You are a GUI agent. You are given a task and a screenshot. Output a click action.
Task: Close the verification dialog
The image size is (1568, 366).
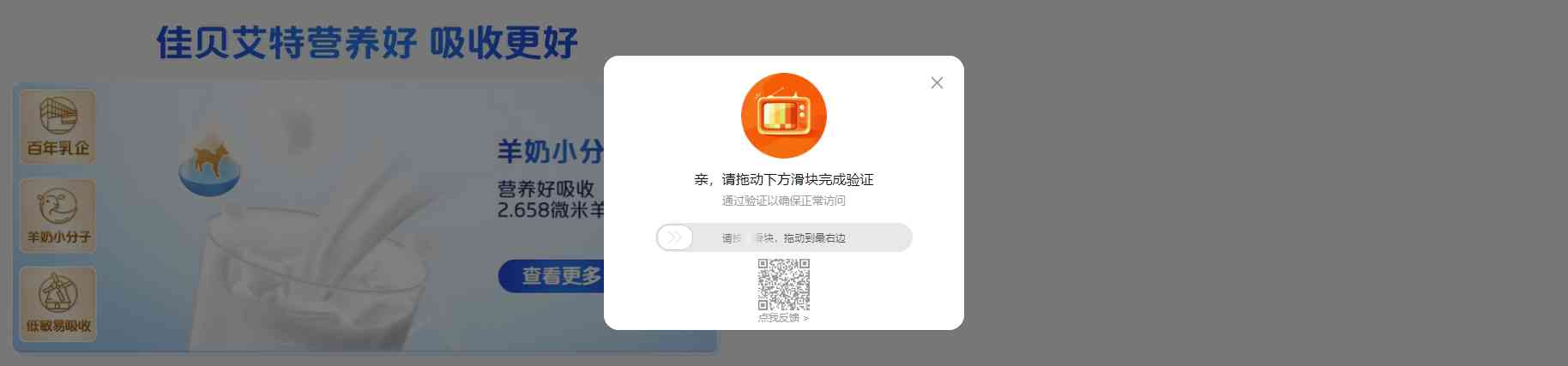[x=937, y=83]
